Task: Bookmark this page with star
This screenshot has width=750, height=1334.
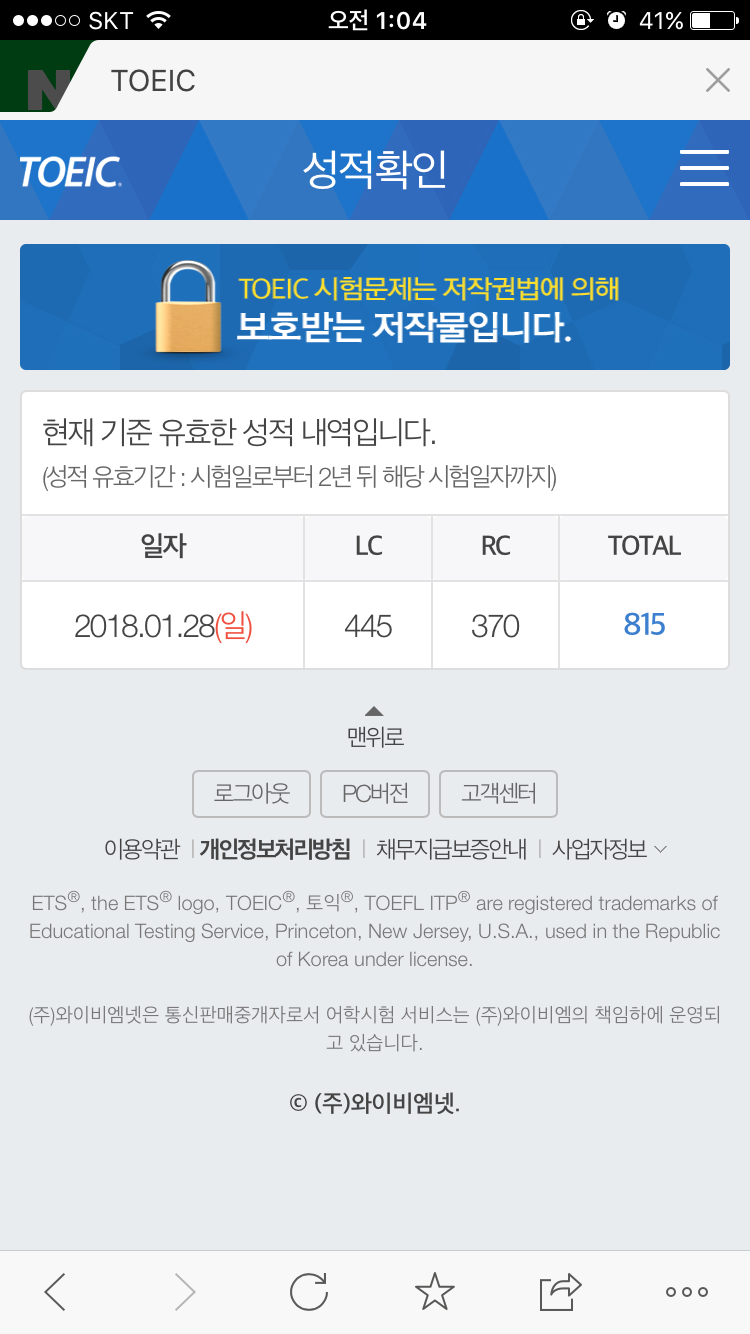Action: [434, 1292]
